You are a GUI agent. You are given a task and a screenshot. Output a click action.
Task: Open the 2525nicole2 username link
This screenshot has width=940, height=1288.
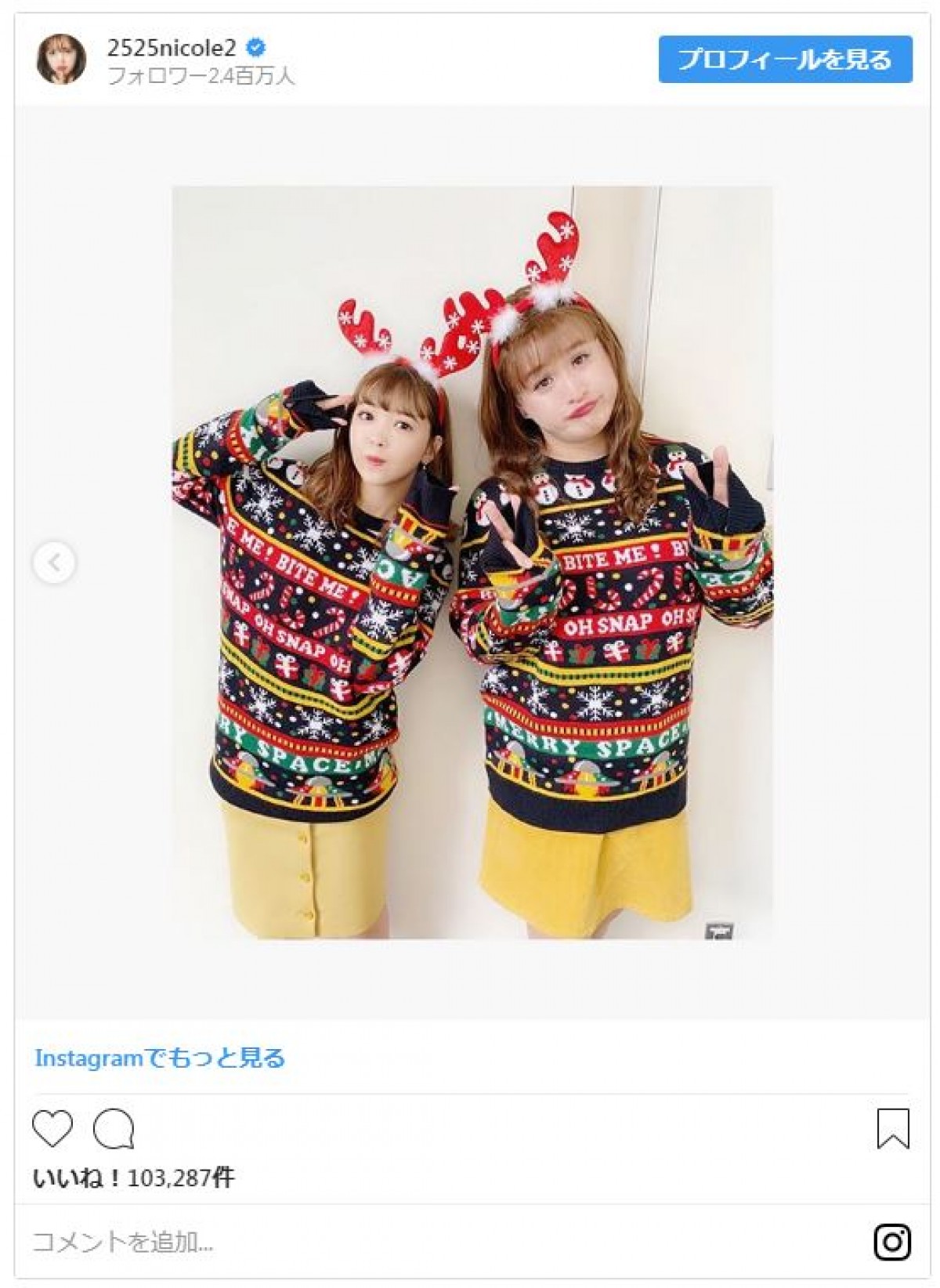(172, 49)
